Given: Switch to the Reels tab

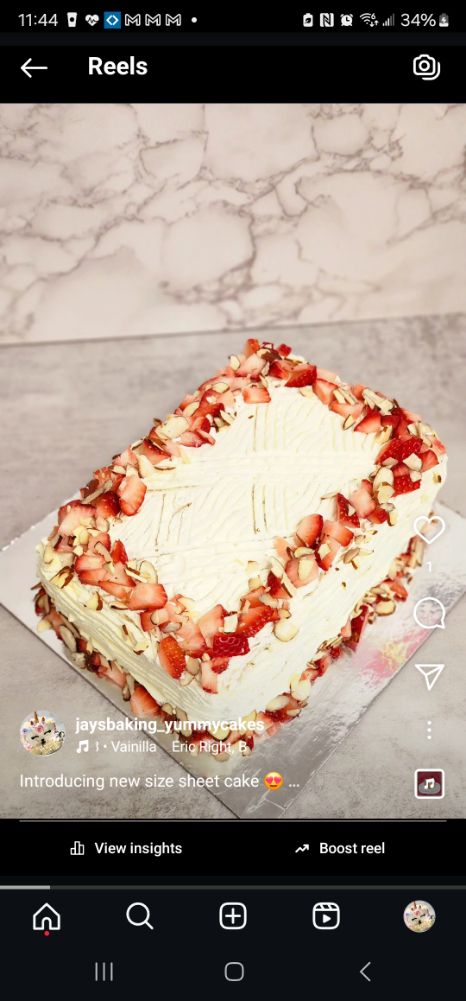Looking at the screenshot, I should click(326, 917).
